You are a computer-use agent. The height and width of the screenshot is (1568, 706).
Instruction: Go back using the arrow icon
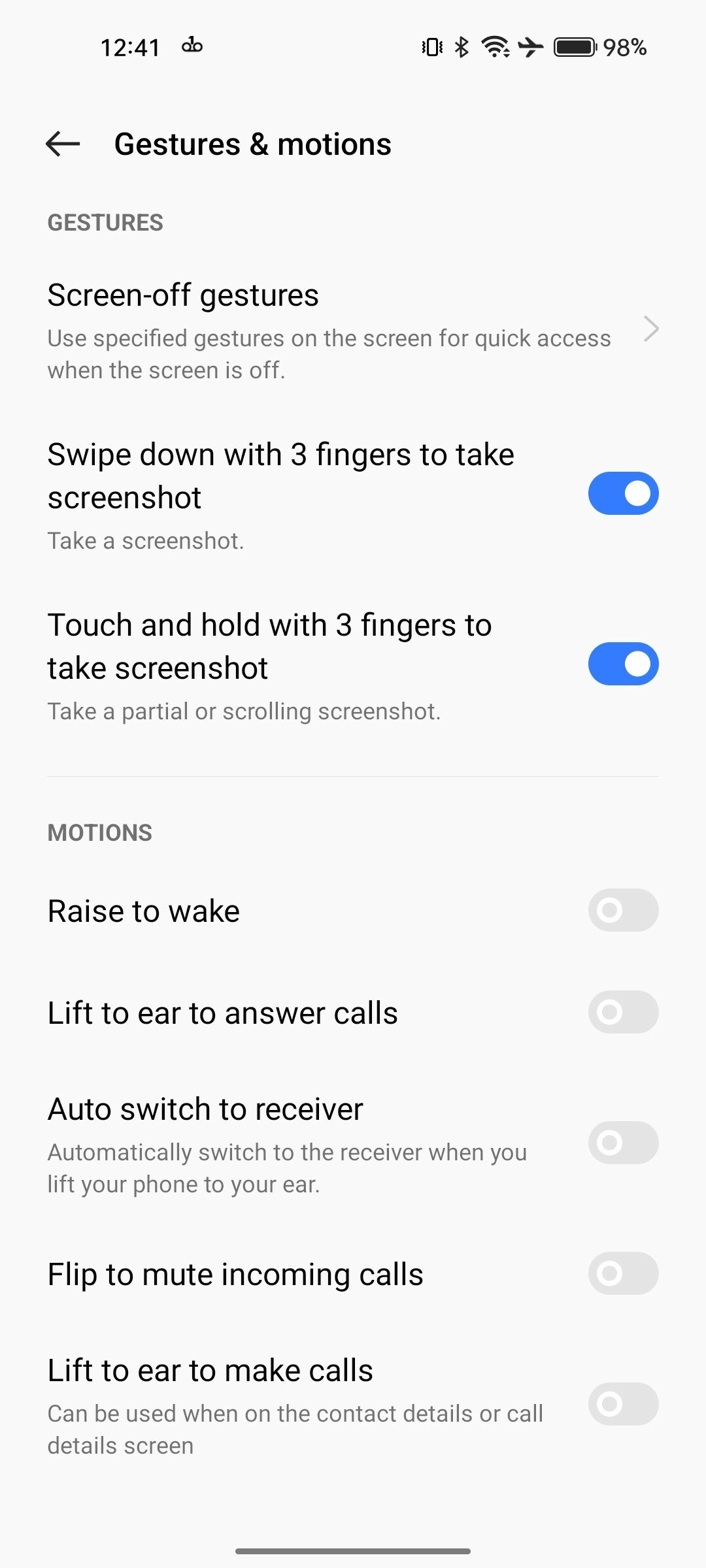point(63,144)
